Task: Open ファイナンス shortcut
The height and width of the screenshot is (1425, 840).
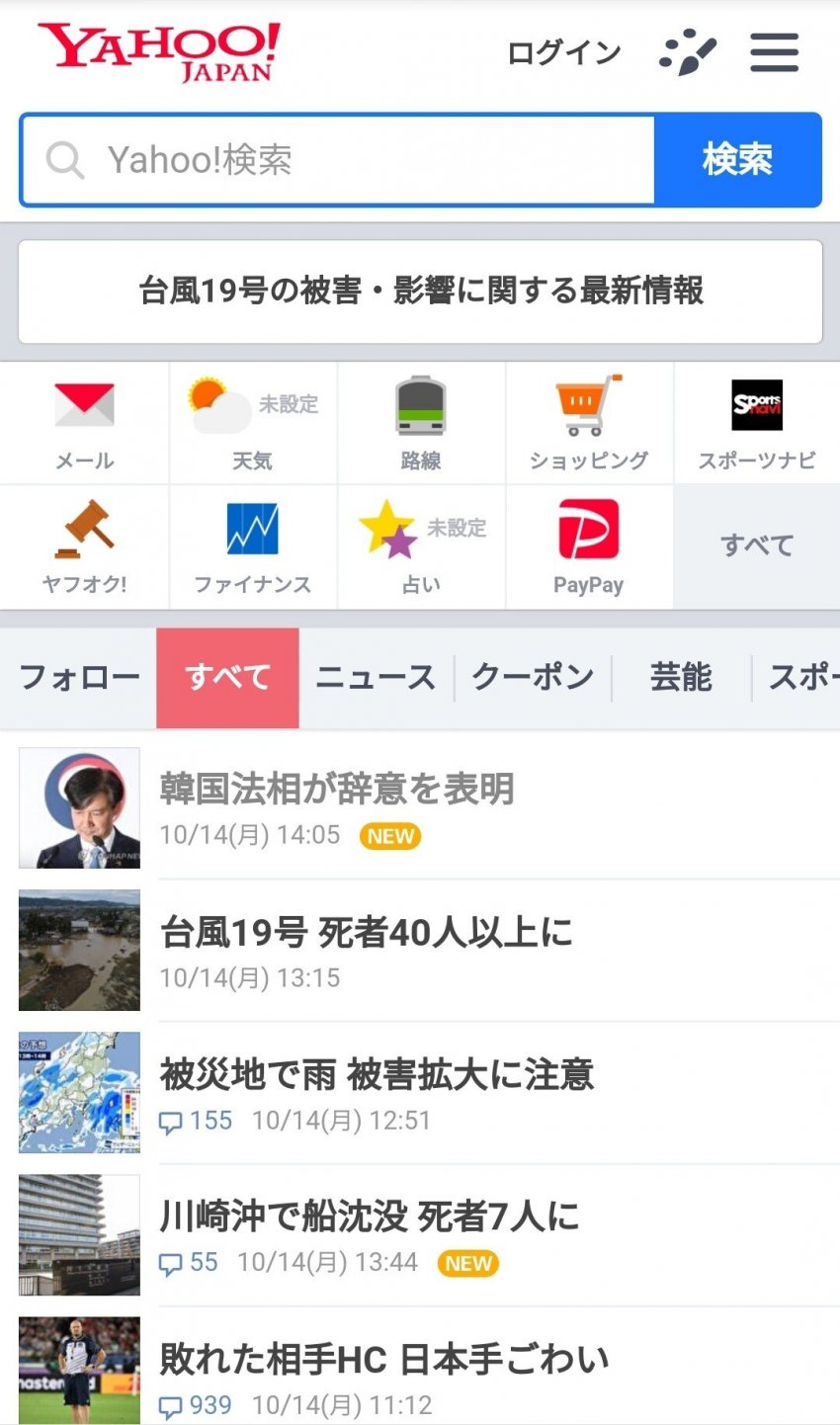Action: [252, 546]
